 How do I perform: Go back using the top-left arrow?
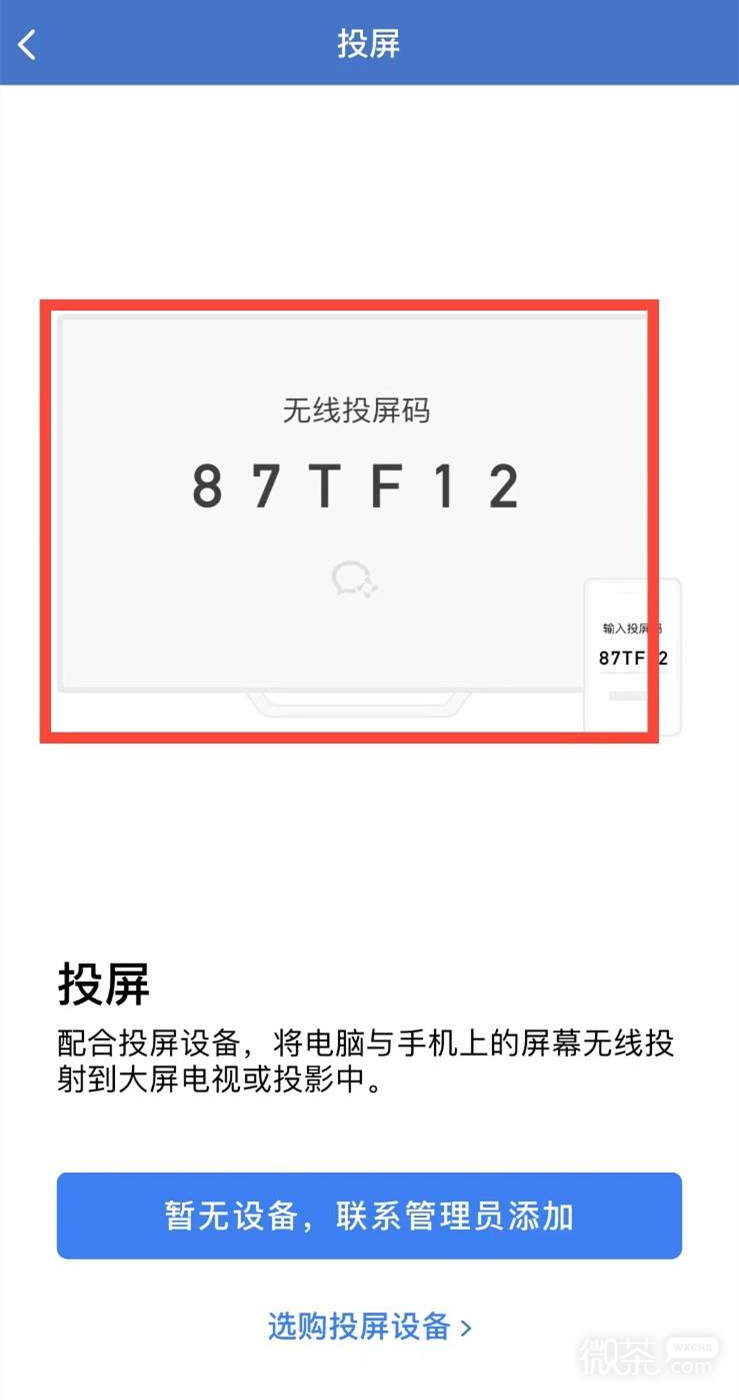tap(27, 44)
